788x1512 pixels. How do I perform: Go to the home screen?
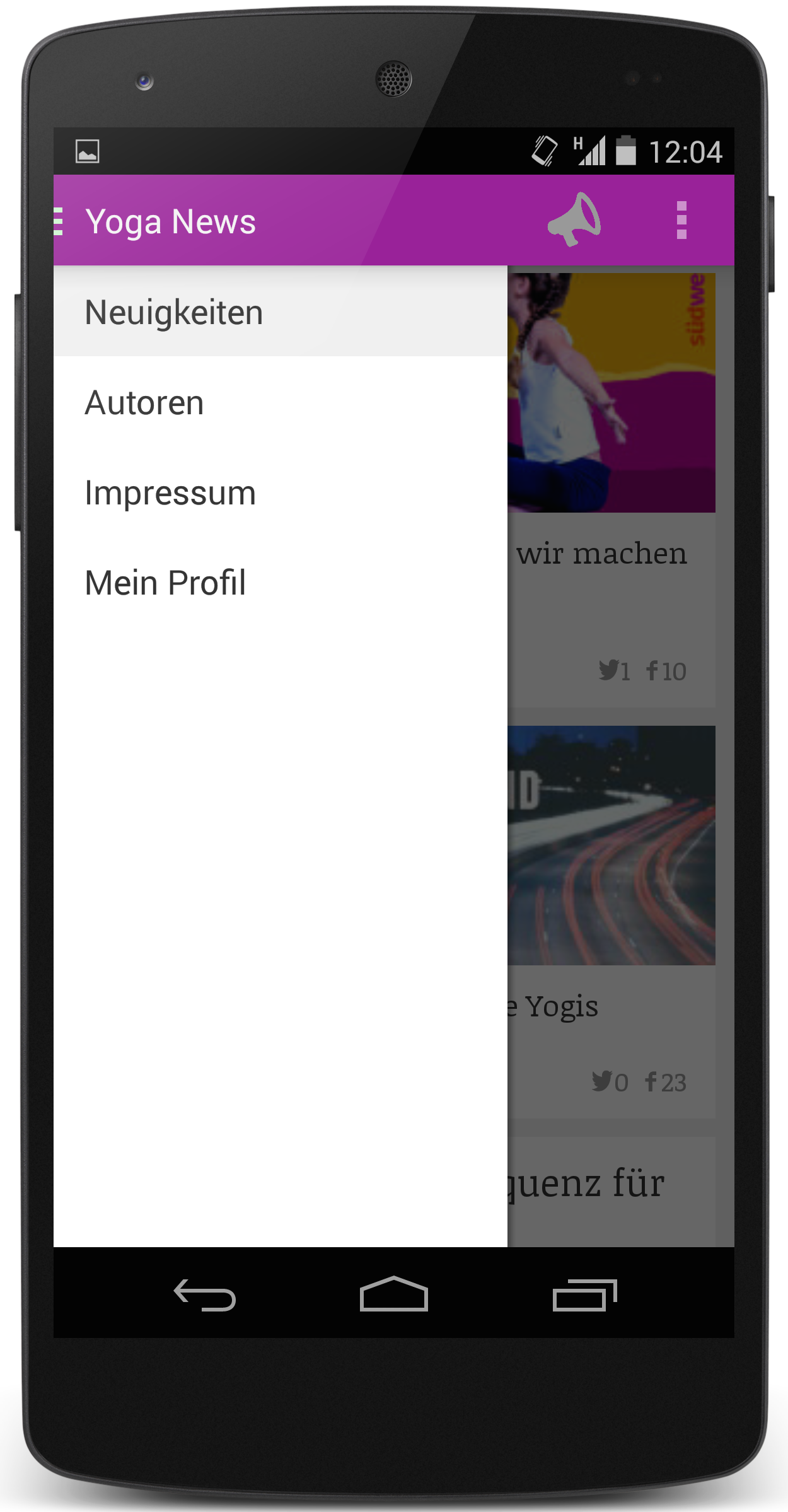click(394, 1294)
